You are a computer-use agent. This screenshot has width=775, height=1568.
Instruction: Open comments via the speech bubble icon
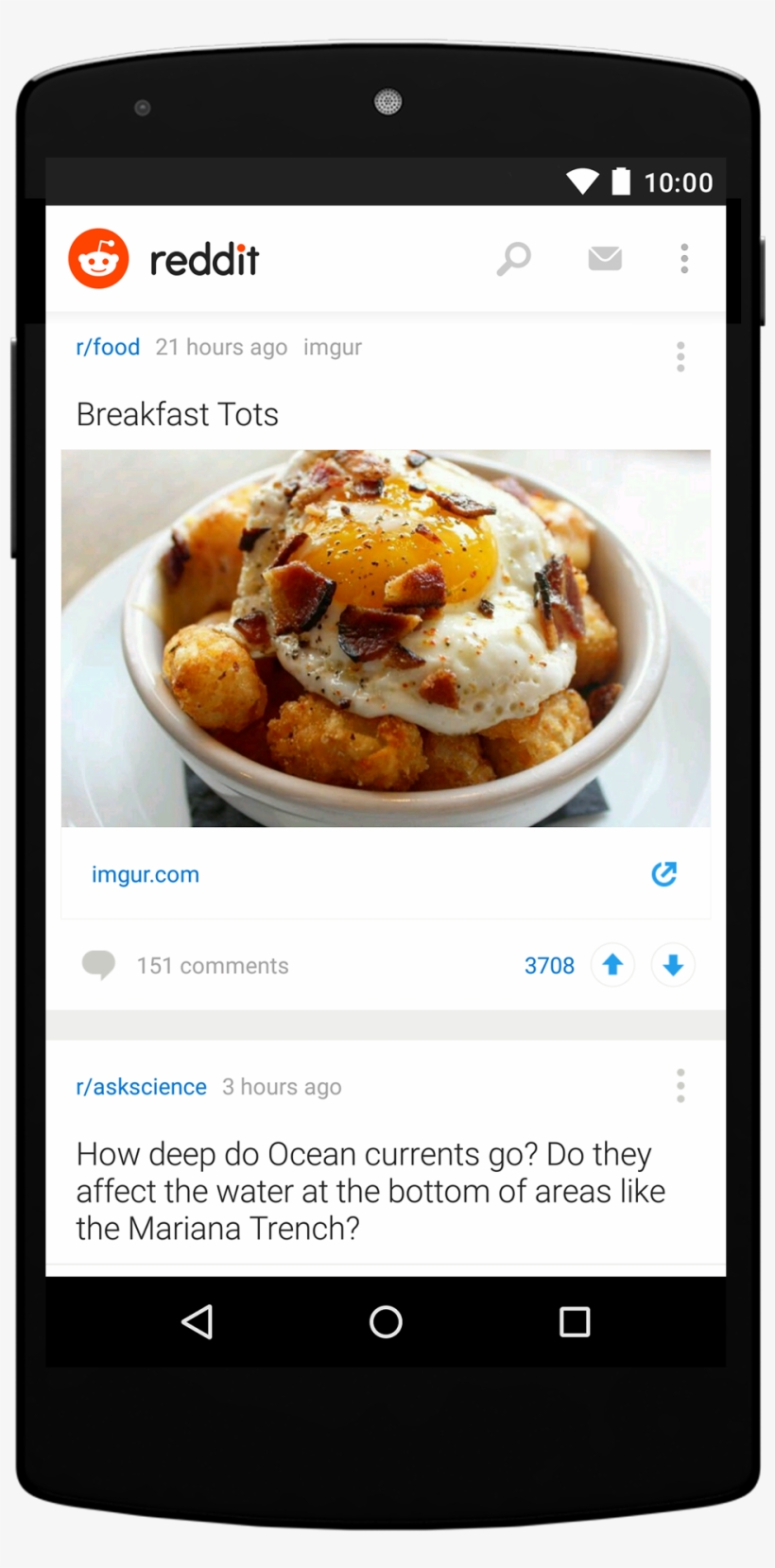(98, 965)
